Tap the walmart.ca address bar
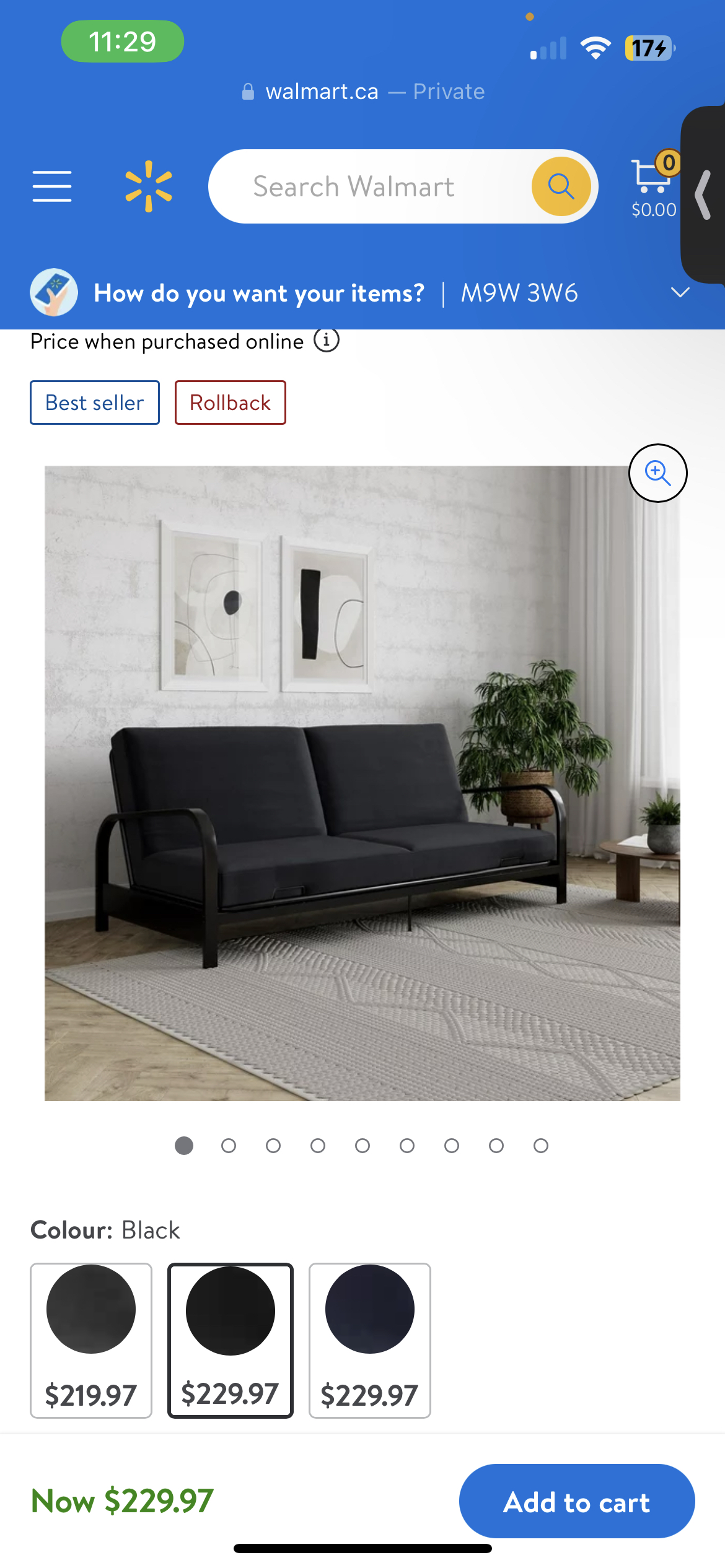Image resolution: width=725 pixels, height=1568 pixels. pyautogui.click(x=362, y=92)
